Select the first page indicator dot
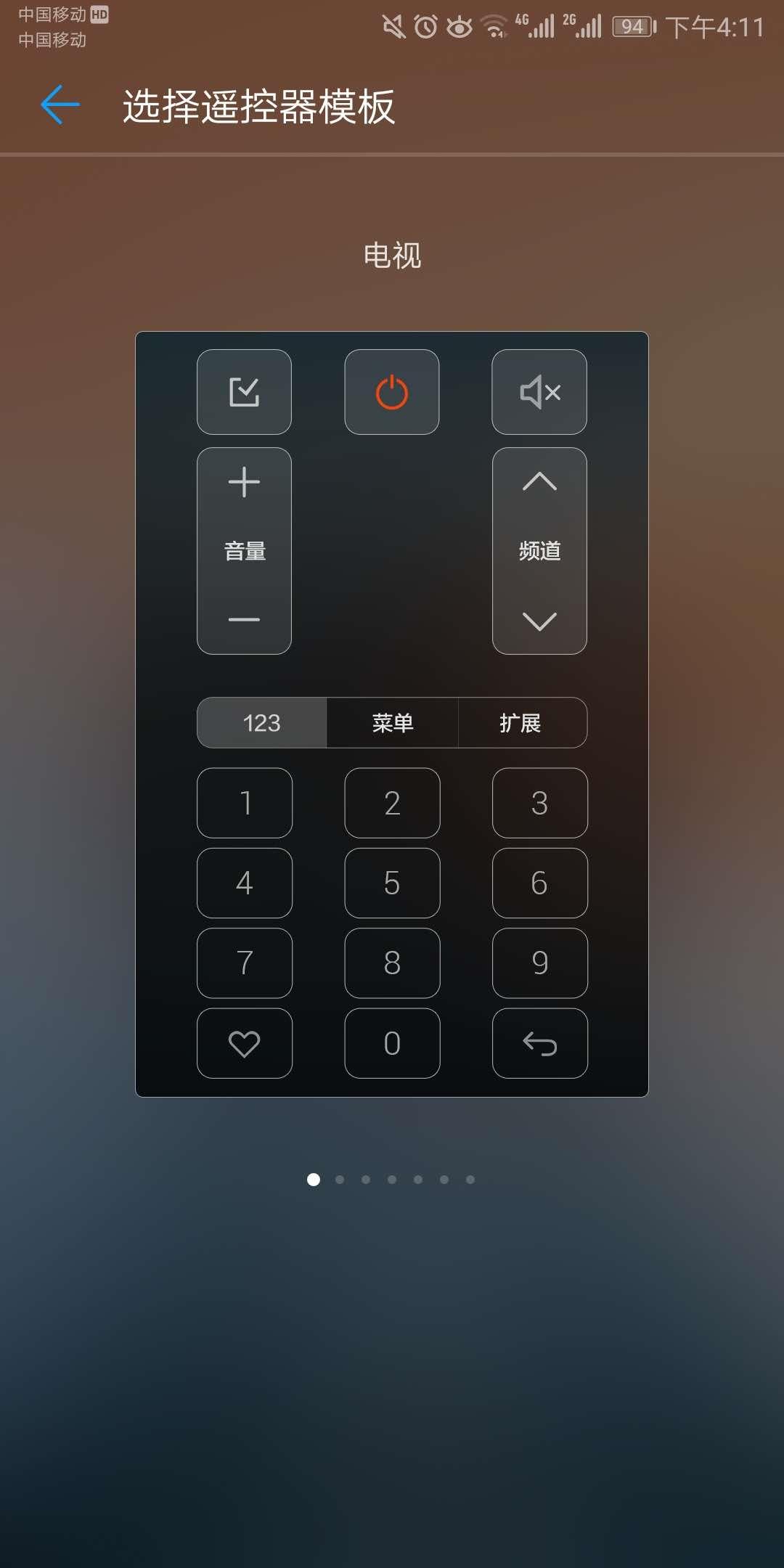This screenshot has width=784, height=1568. pyautogui.click(x=314, y=1180)
